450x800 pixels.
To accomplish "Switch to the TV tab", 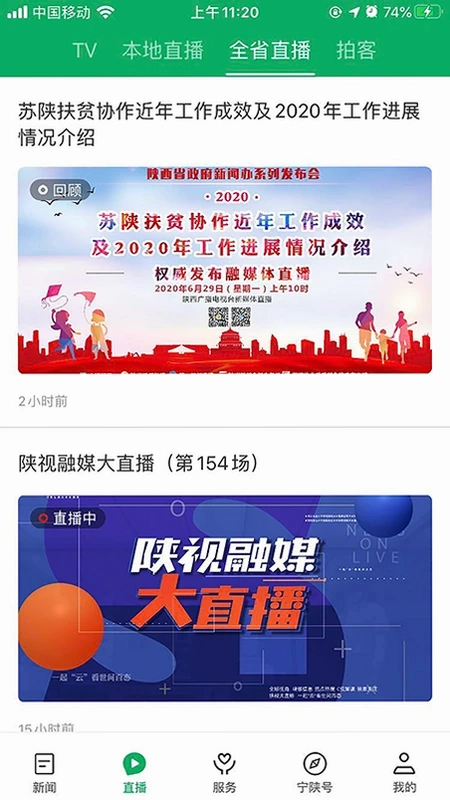I will pyautogui.click(x=85, y=51).
